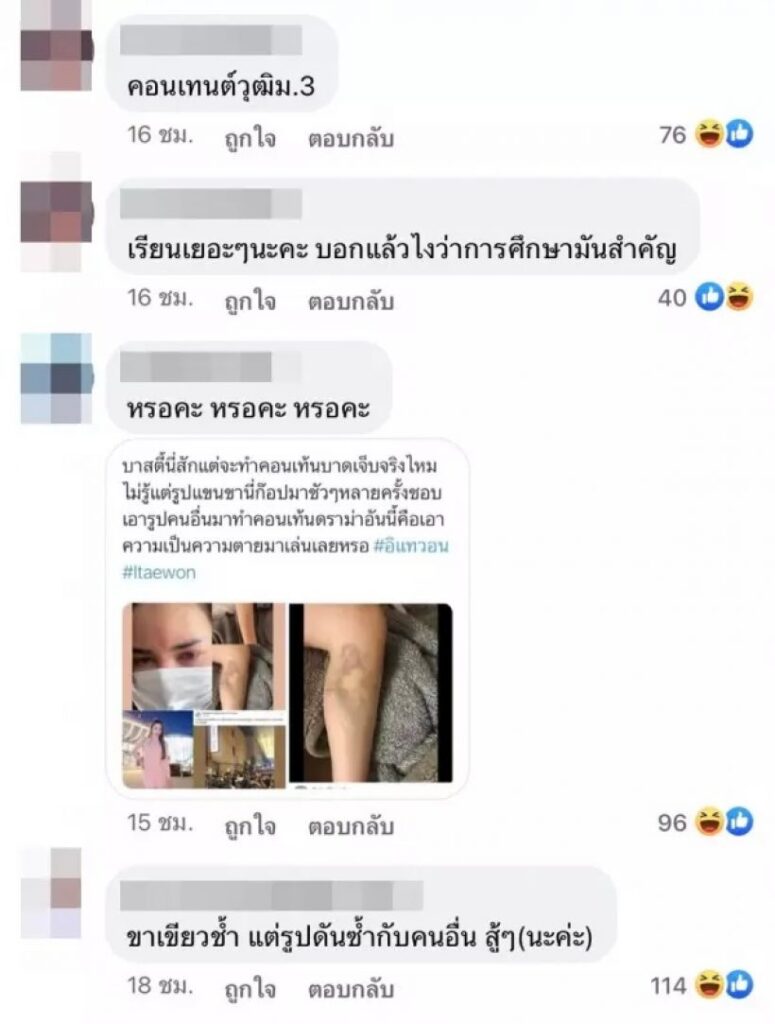
Task: Show the 96 reactions on the 'หรอคะ' comment
Action: click(x=706, y=823)
